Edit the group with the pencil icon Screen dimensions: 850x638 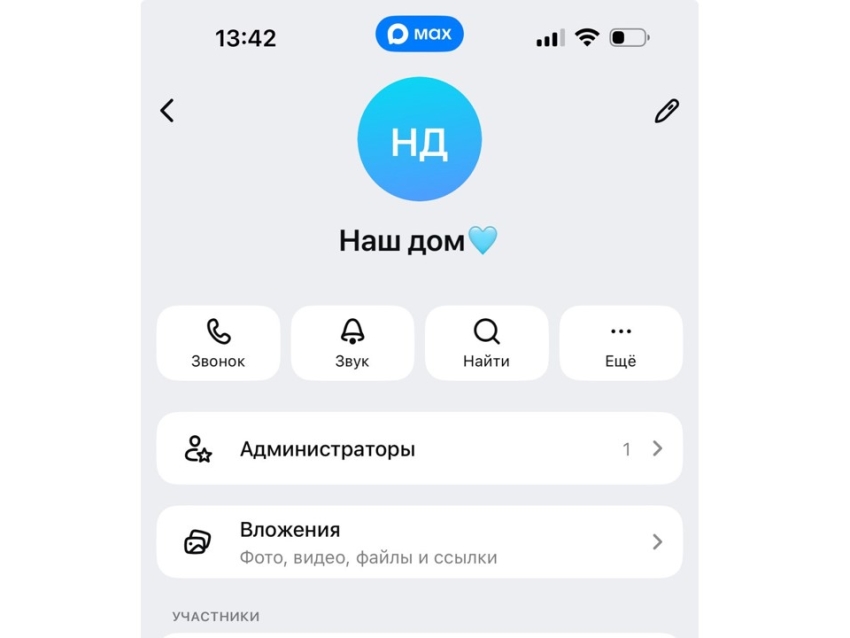666,110
